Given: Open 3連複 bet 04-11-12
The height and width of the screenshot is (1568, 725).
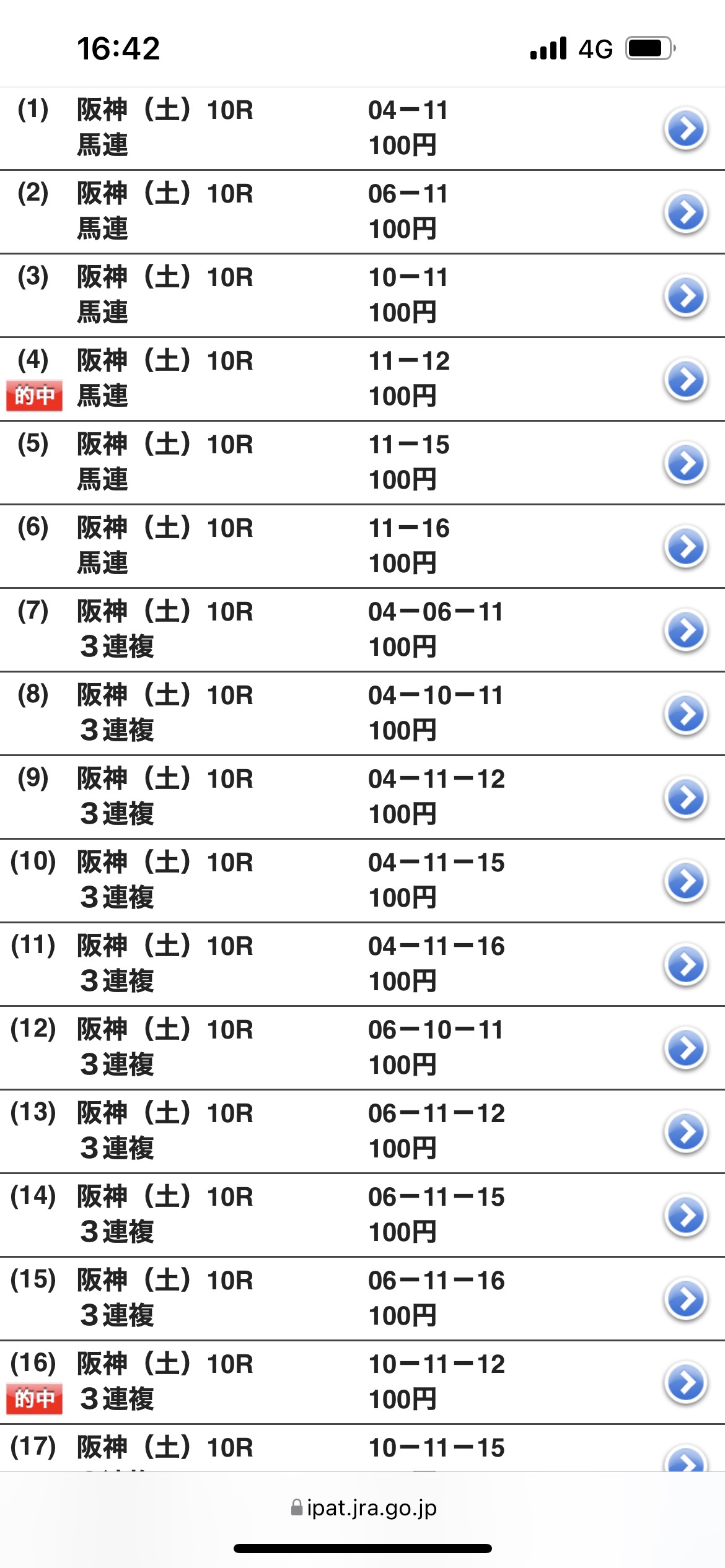Looking at the screenshot, I should [x=685, y=798].
